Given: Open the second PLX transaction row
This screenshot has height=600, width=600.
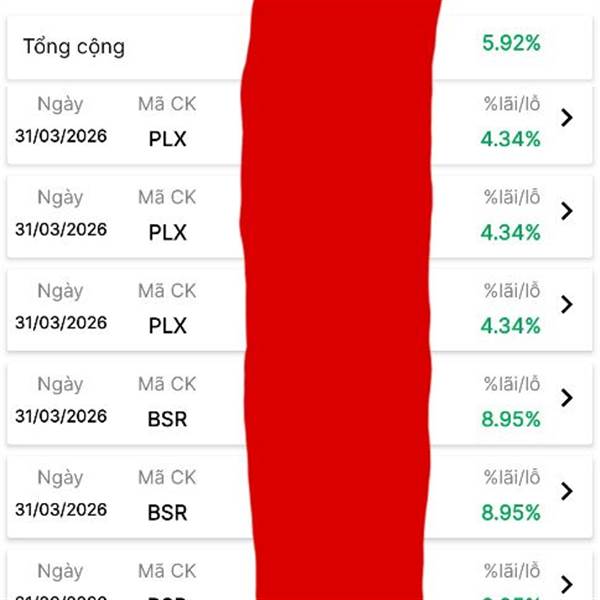Looking at the screenshot, I should (x=567, y=211).
